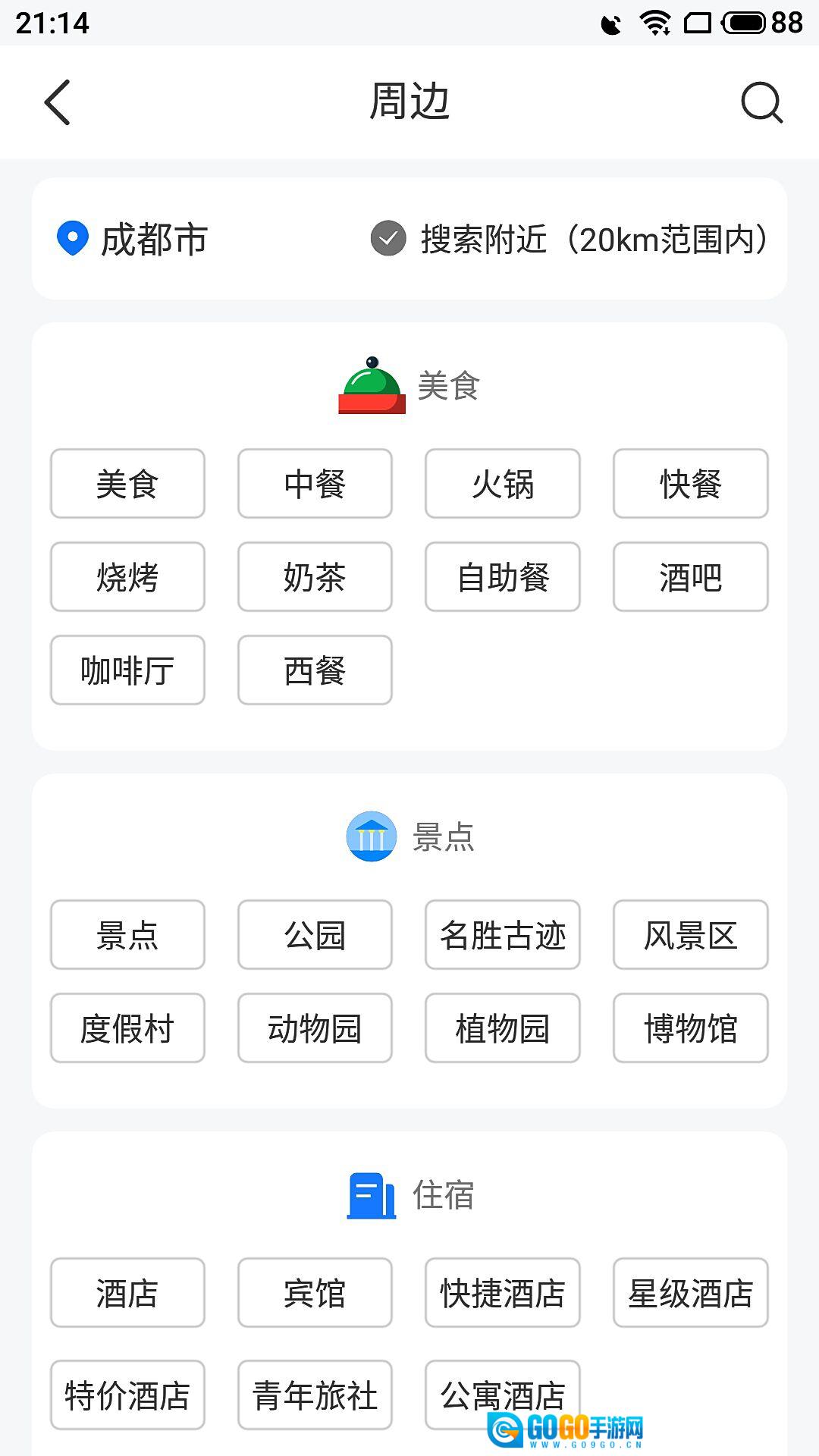Select the 中餐 category chip
Screen dimensions: 819x1456
point(315,484)
